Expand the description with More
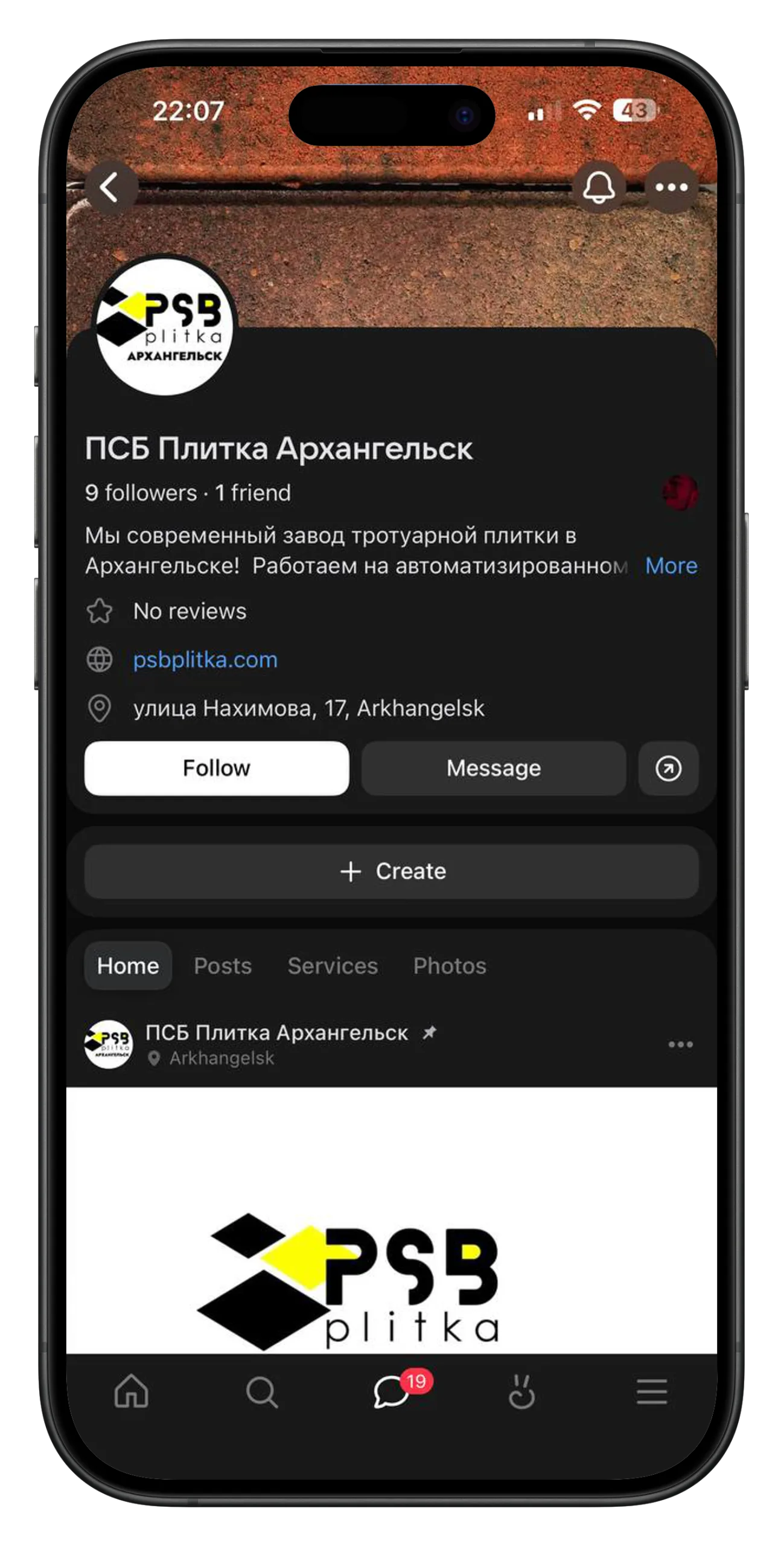Viewport: 784px width, 1546px height. [671, 566]
